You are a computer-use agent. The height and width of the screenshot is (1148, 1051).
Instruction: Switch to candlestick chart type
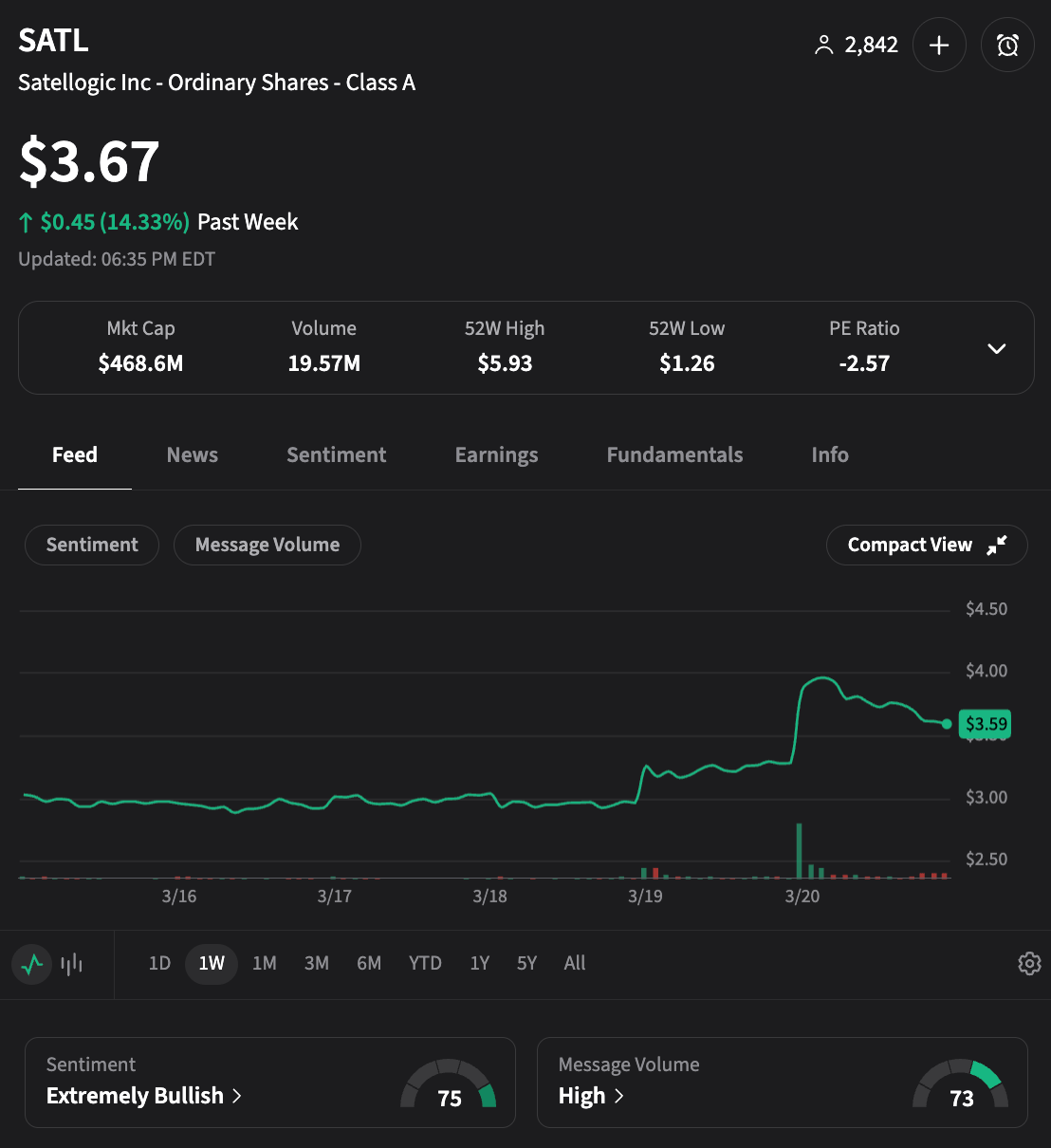pyautogui.click(x=72, y=965)
